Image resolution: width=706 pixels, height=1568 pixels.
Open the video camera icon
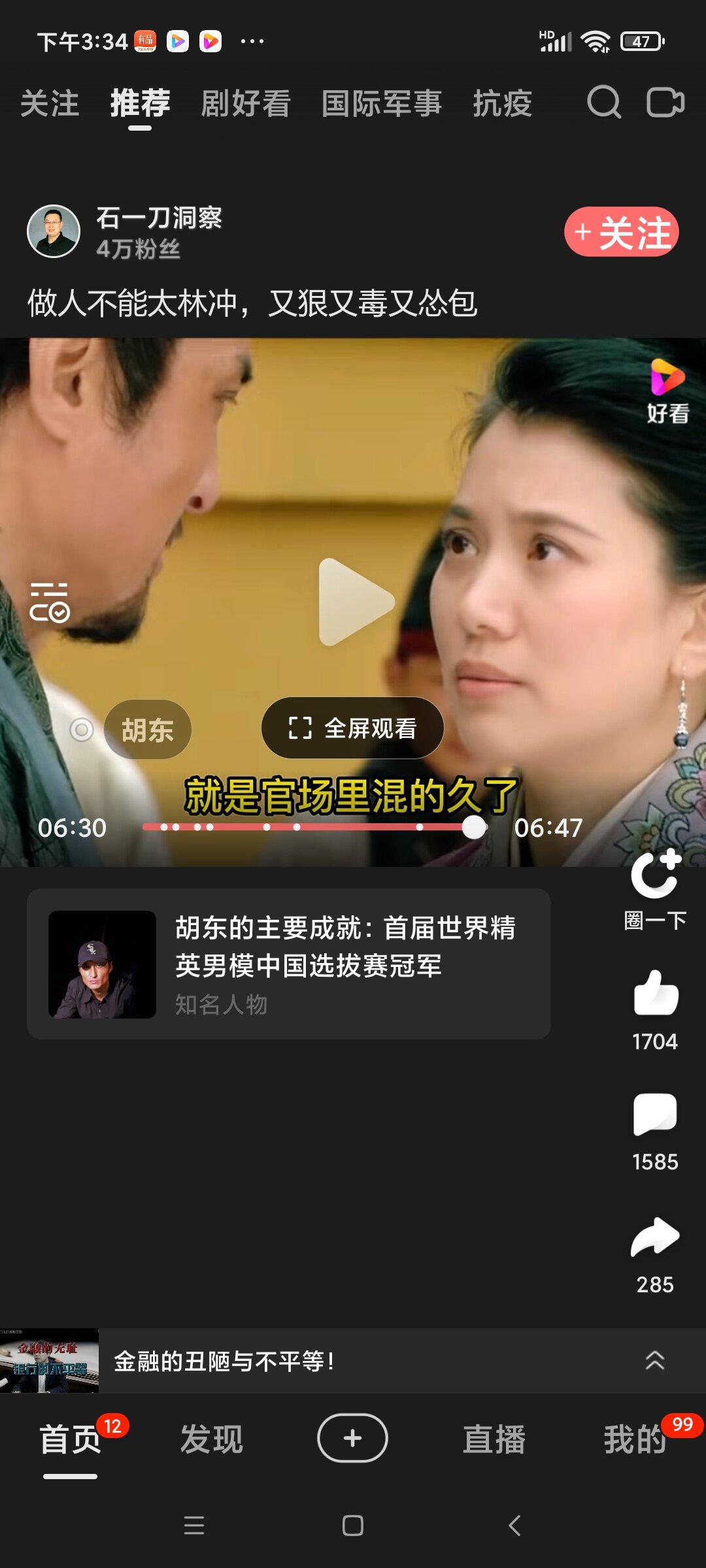tap(665, 103)
